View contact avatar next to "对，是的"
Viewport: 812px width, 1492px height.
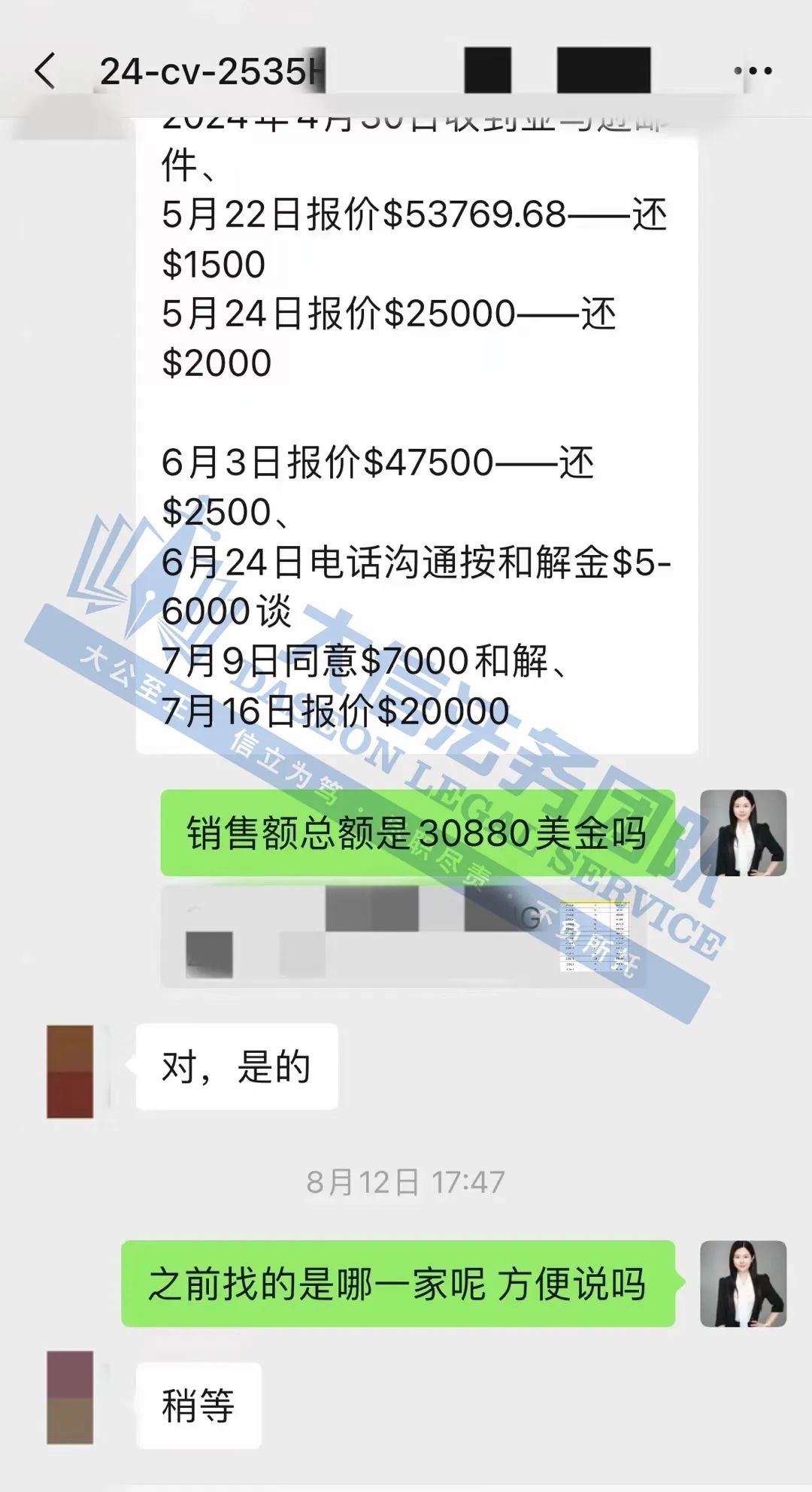[x=70, y=1071]
